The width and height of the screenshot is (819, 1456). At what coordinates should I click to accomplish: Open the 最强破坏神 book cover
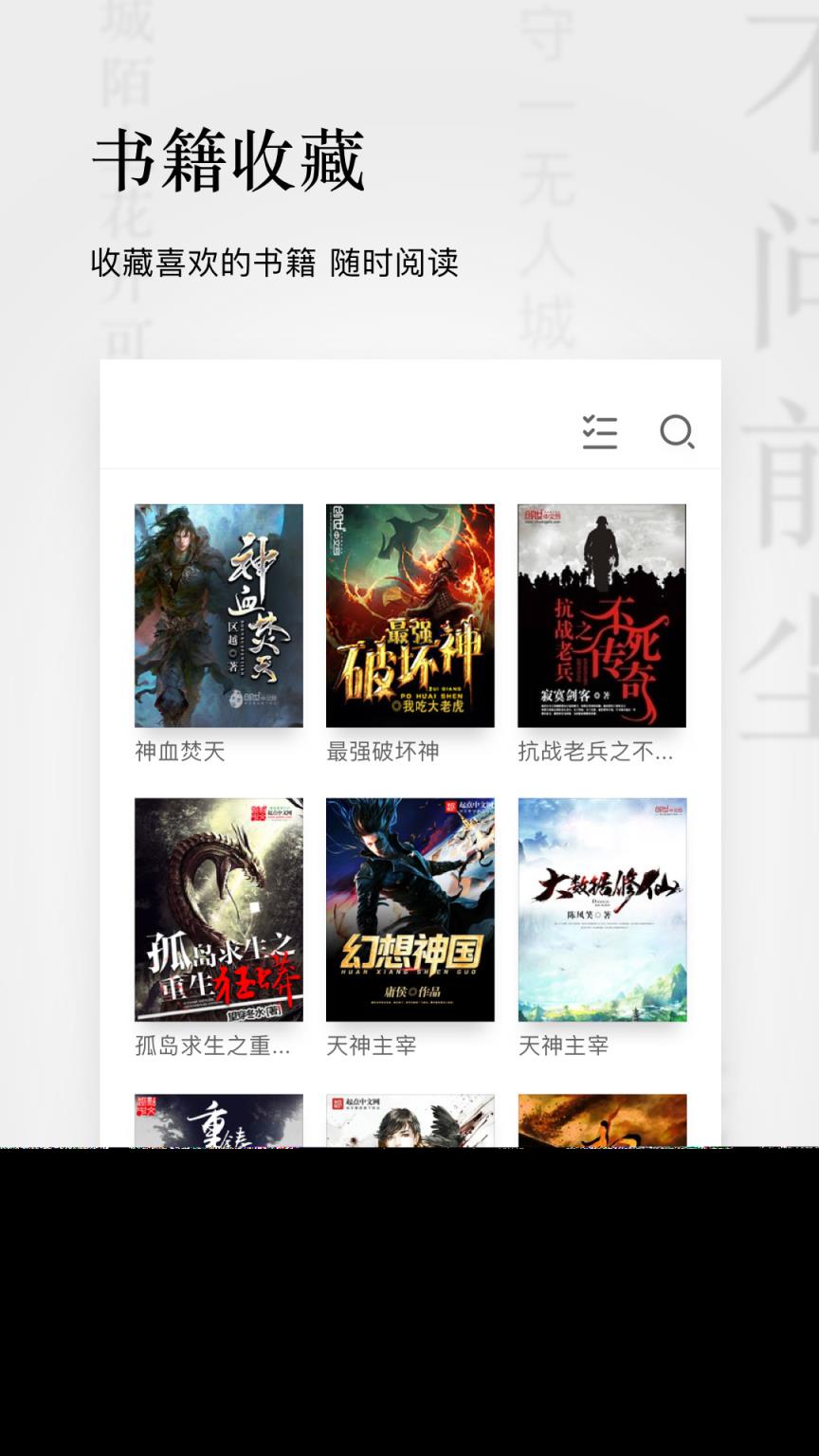point(409,616)
